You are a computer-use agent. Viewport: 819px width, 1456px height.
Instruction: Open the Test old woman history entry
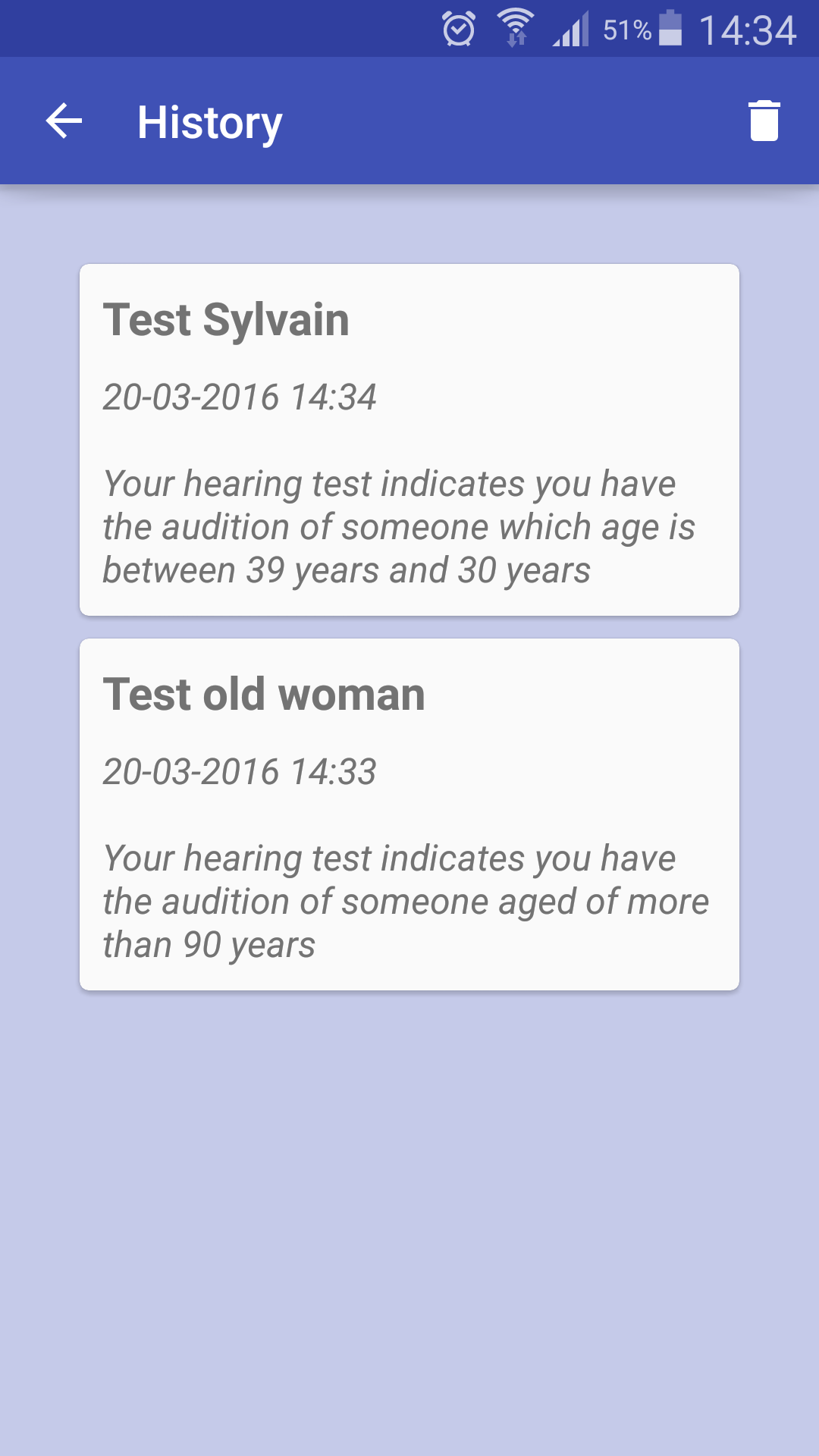[409, 813]
